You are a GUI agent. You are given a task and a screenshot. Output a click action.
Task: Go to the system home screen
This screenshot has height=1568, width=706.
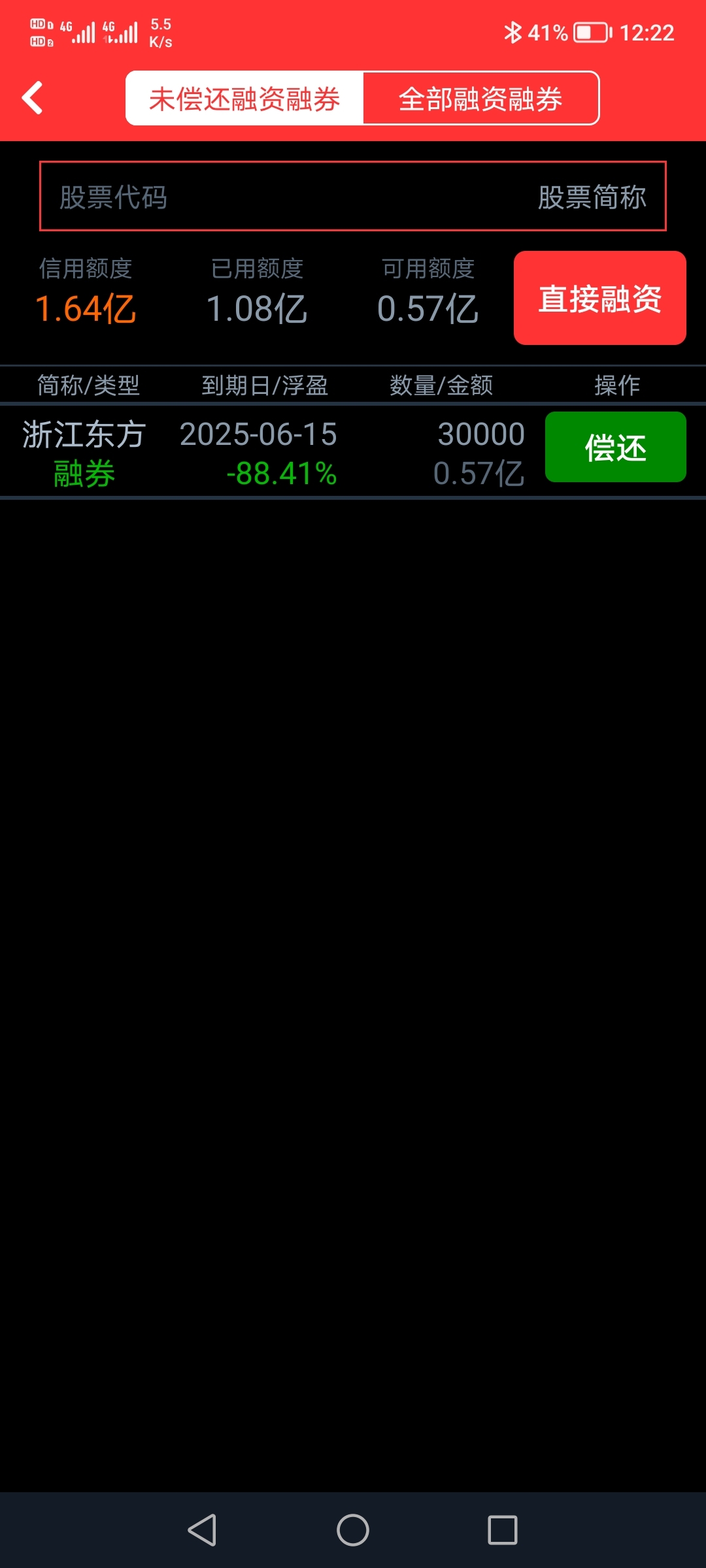pos(353,1530)
